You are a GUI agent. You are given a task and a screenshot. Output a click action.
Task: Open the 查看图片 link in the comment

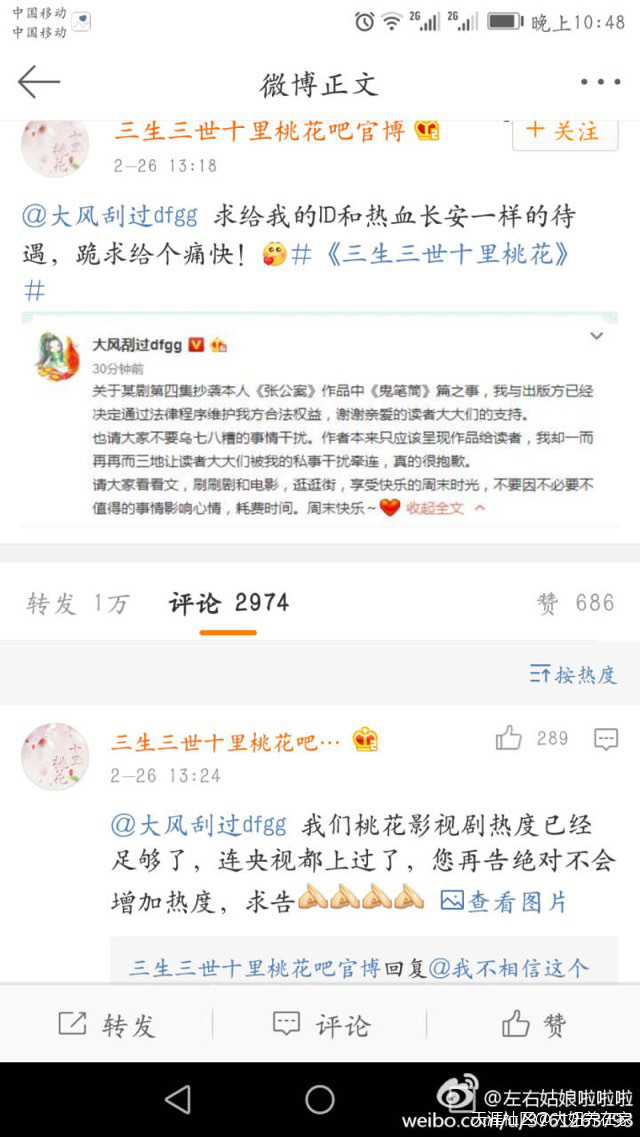[x=504, y=901]
